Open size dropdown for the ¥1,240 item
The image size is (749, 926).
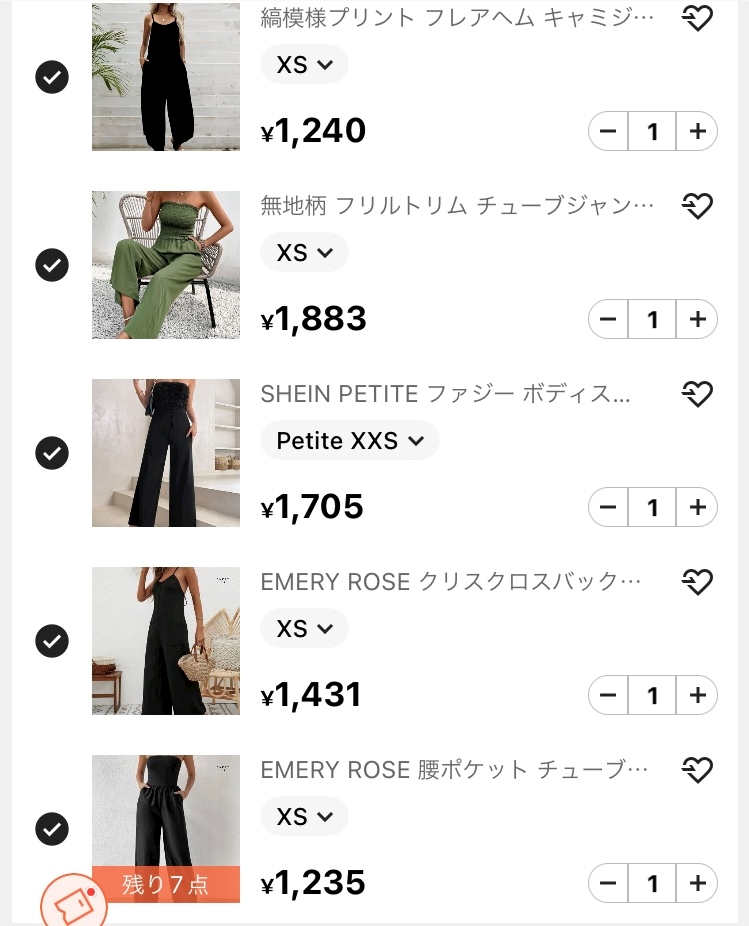pyautogui.click(x=304, y=65)
